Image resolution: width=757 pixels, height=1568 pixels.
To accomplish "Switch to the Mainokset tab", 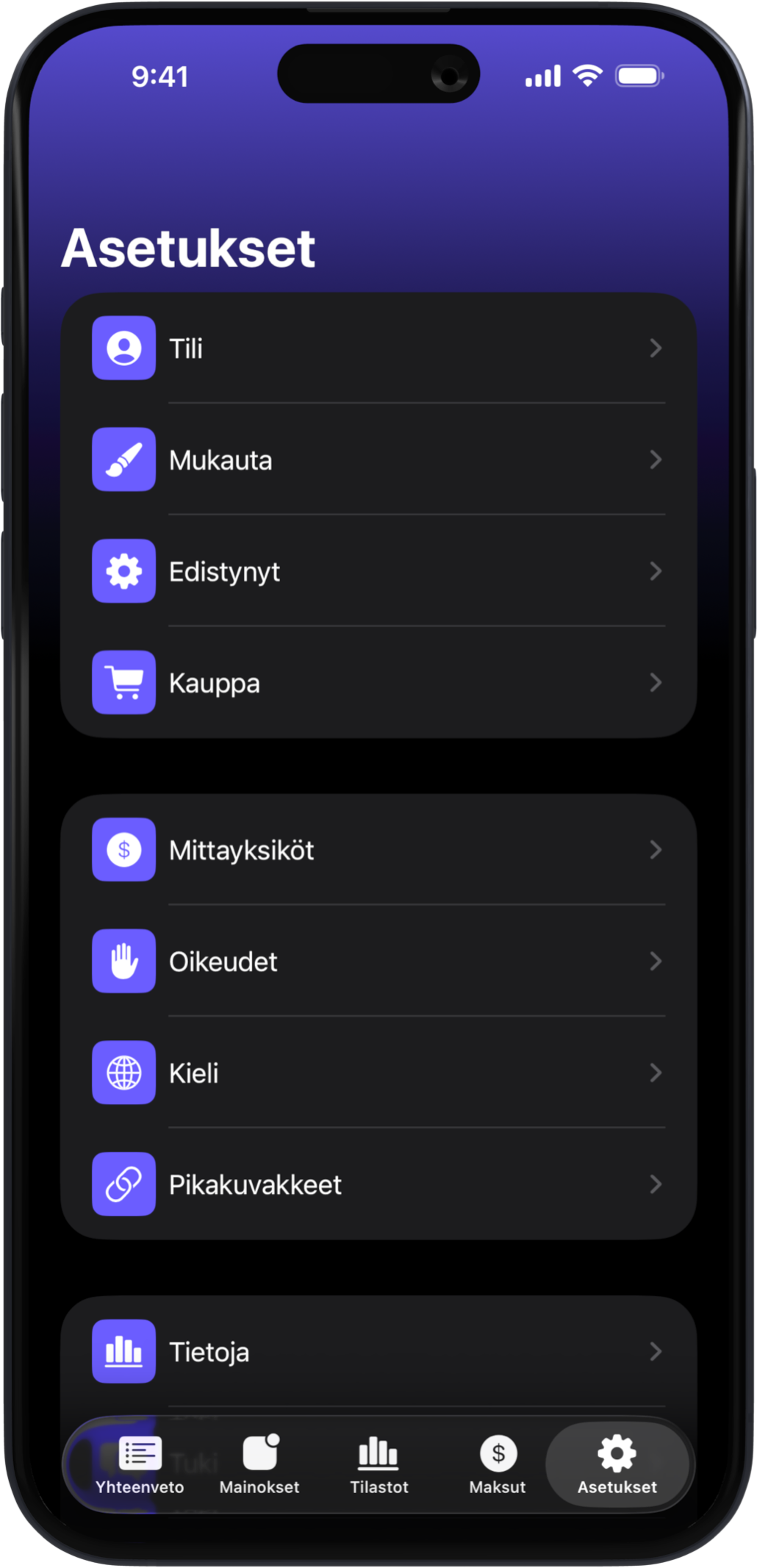I will (x=259, y=1464).
